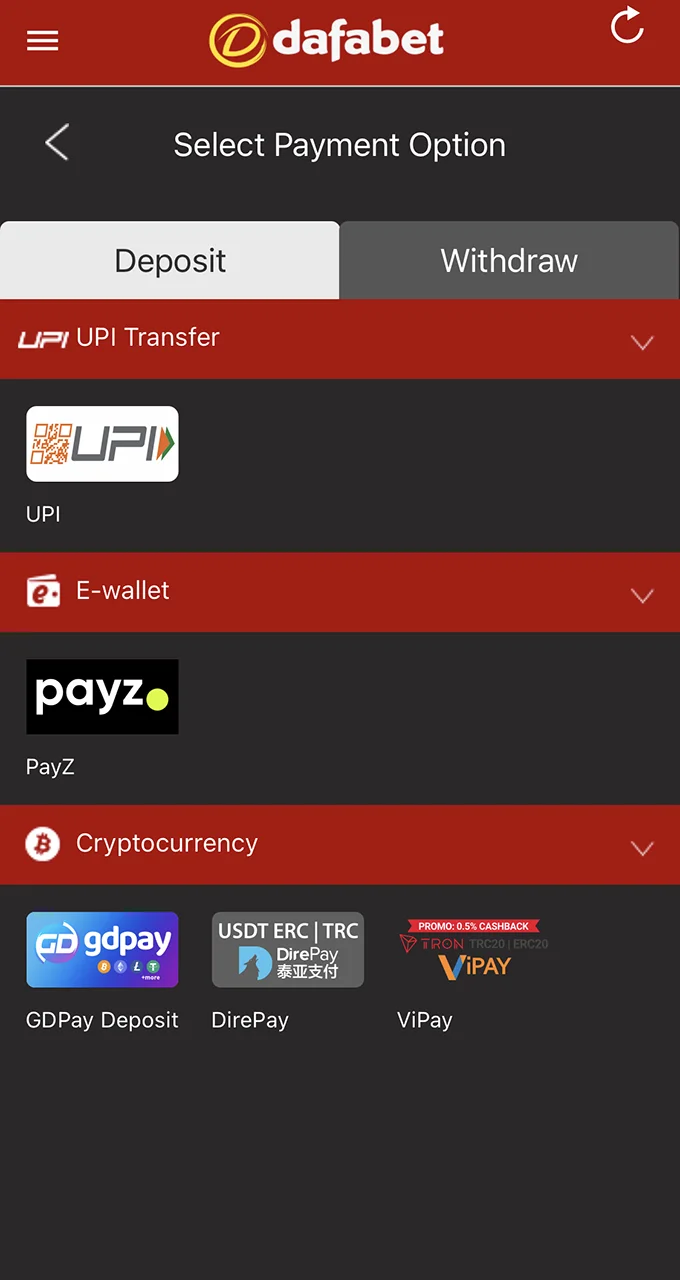The width and height of the screenshot is (680, 1280).
Task: Open ViPay payment option
Action: point(473,950)
